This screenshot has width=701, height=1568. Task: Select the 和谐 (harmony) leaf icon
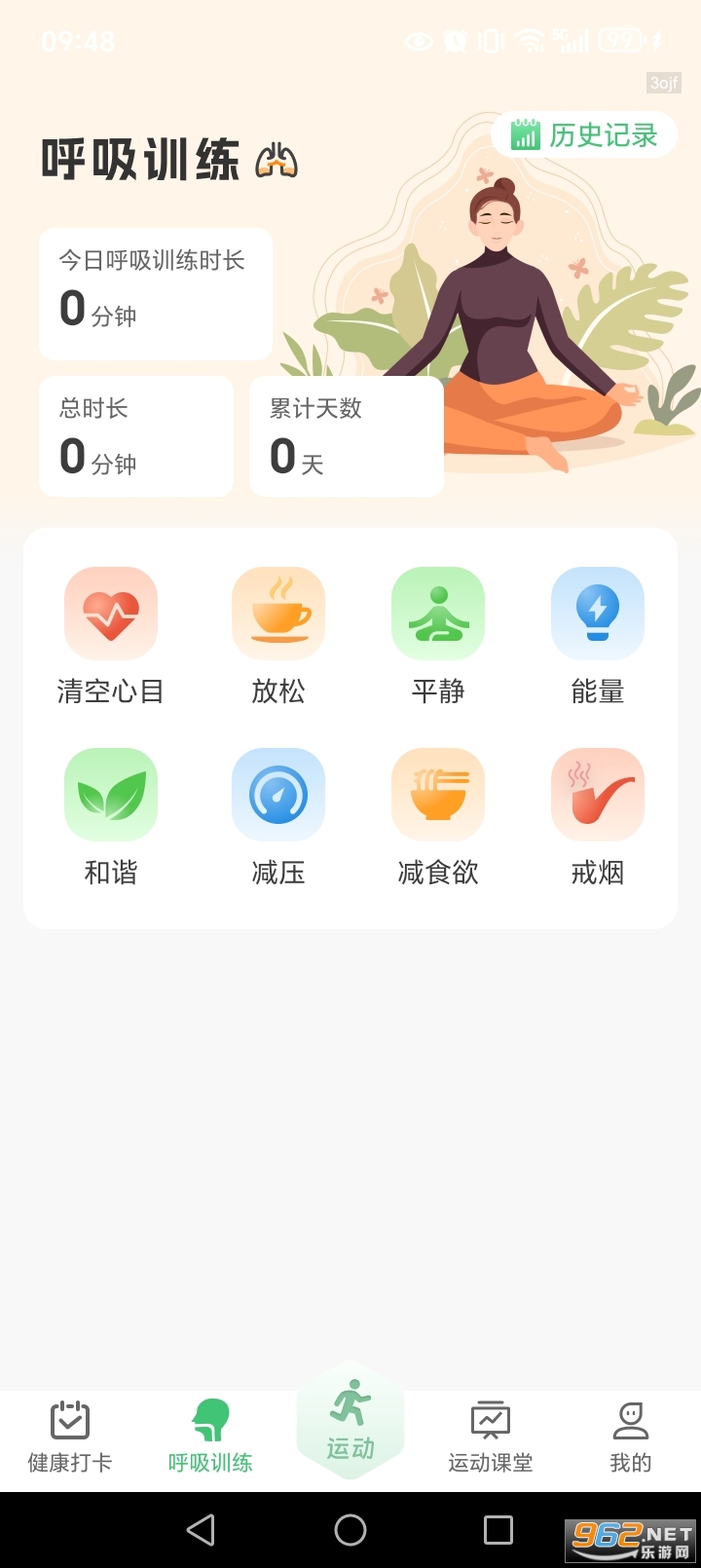[x=110, y=794]
